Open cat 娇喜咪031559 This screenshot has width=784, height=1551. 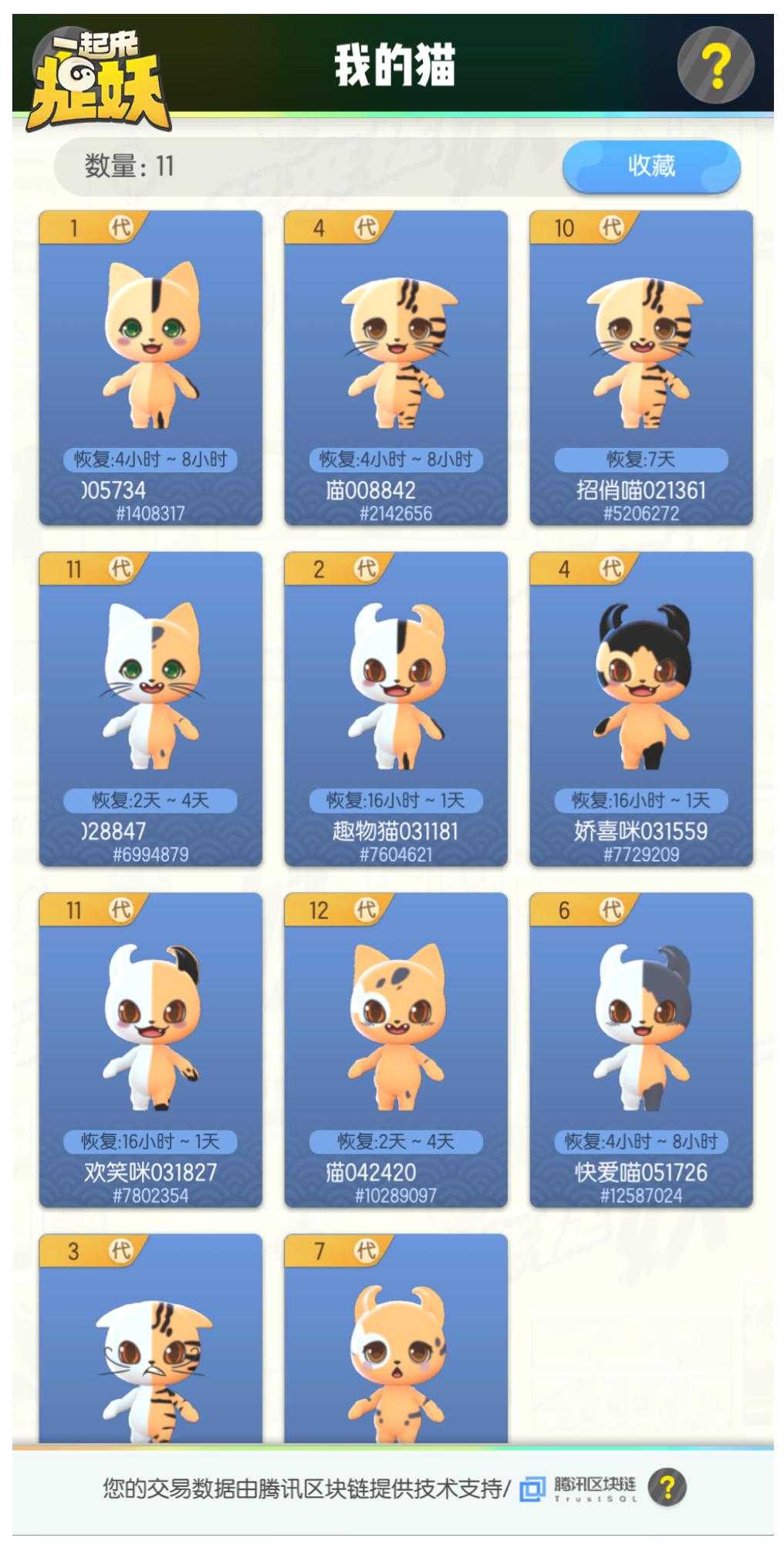tap(640, 709)
